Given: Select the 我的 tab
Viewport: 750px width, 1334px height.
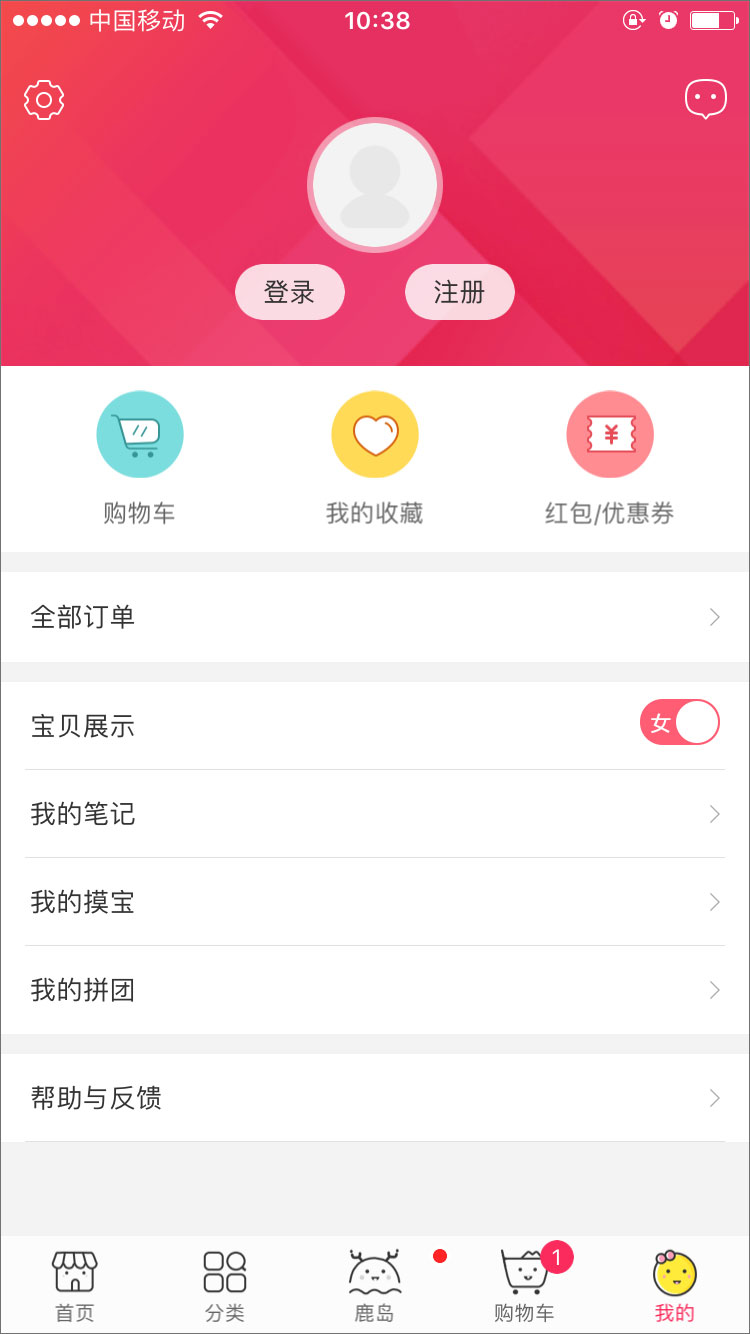Looking at the screenshot, I should 675,1285.
